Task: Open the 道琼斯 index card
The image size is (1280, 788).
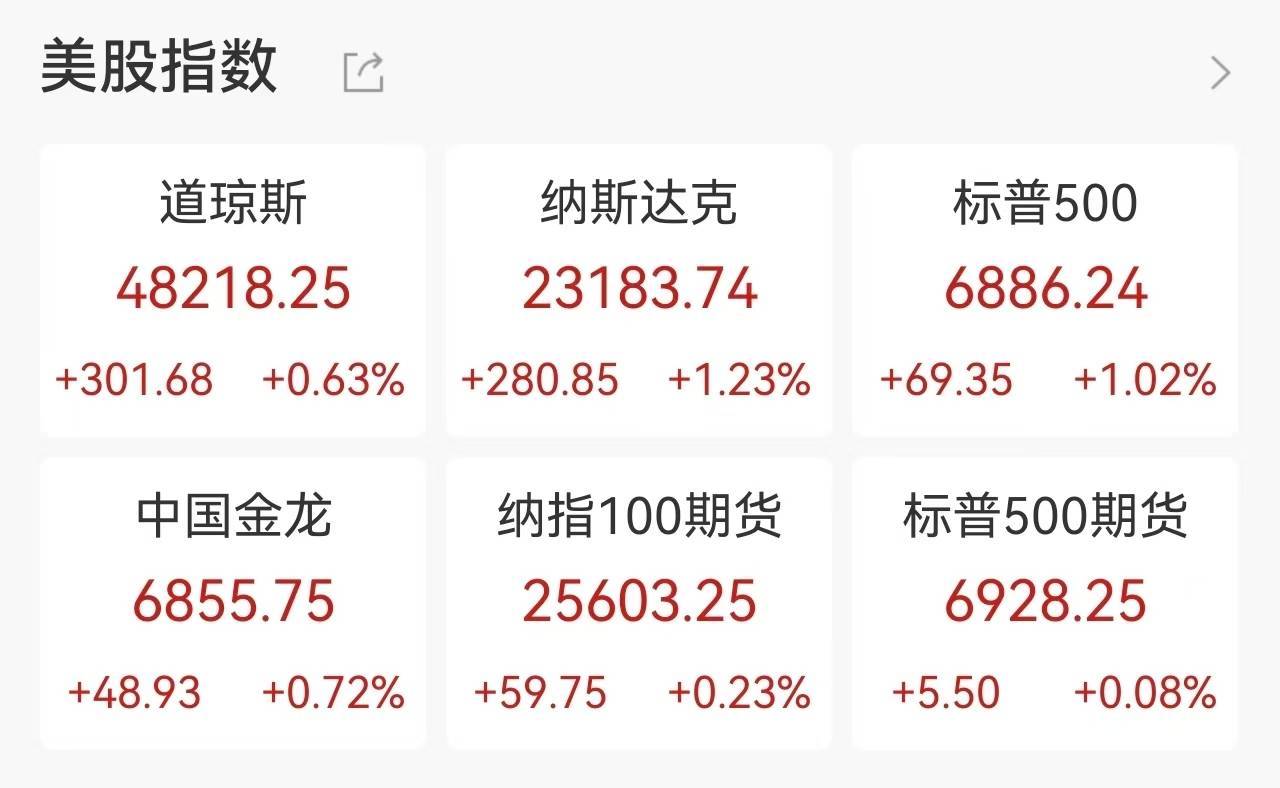Action: (x=233, y=290)
